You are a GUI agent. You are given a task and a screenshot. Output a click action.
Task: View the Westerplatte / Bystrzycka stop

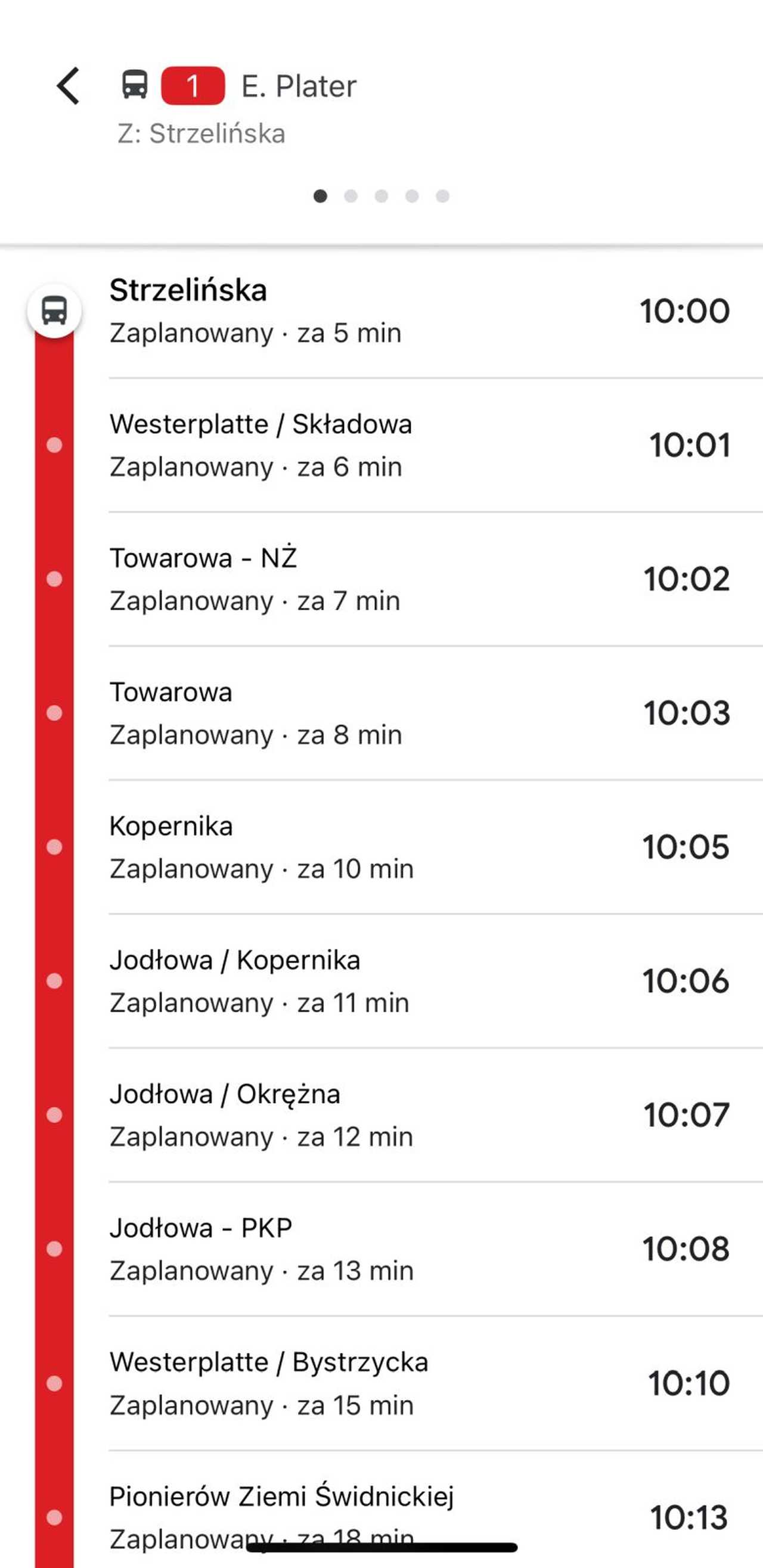pos(381,1383)
